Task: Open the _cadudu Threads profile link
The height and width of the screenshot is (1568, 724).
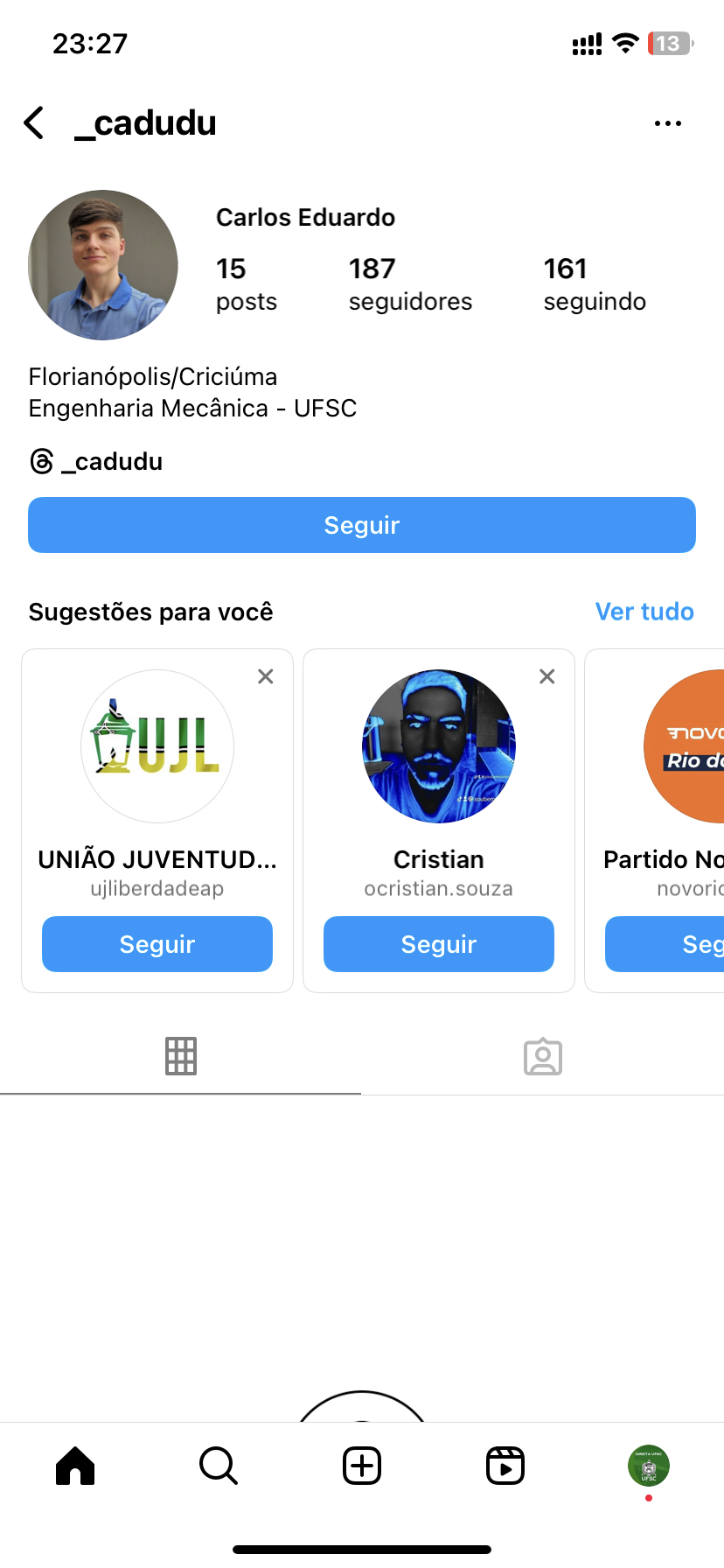Action: pos(96,461)
